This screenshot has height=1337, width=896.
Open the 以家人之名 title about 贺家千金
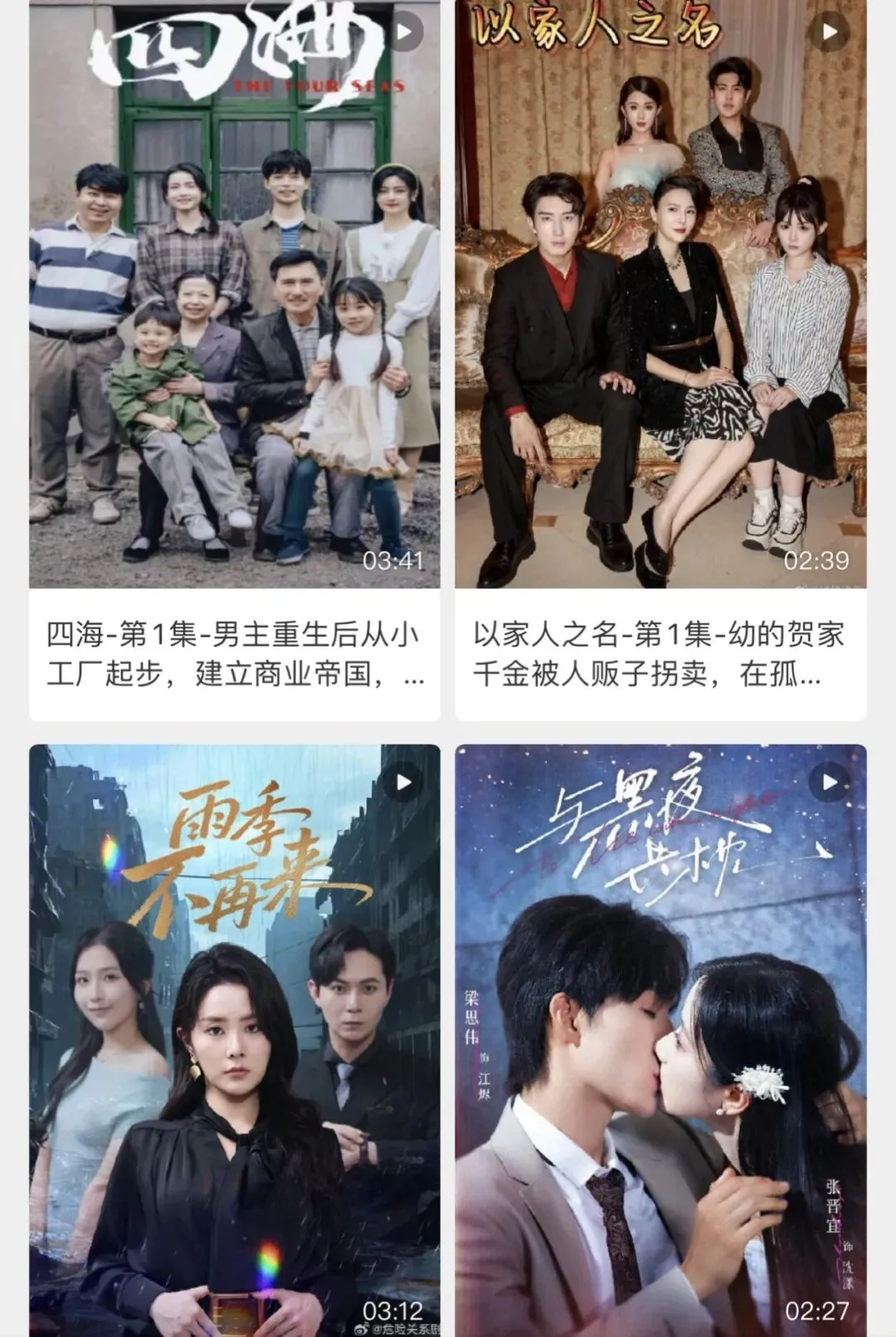[x=659, y=654]
